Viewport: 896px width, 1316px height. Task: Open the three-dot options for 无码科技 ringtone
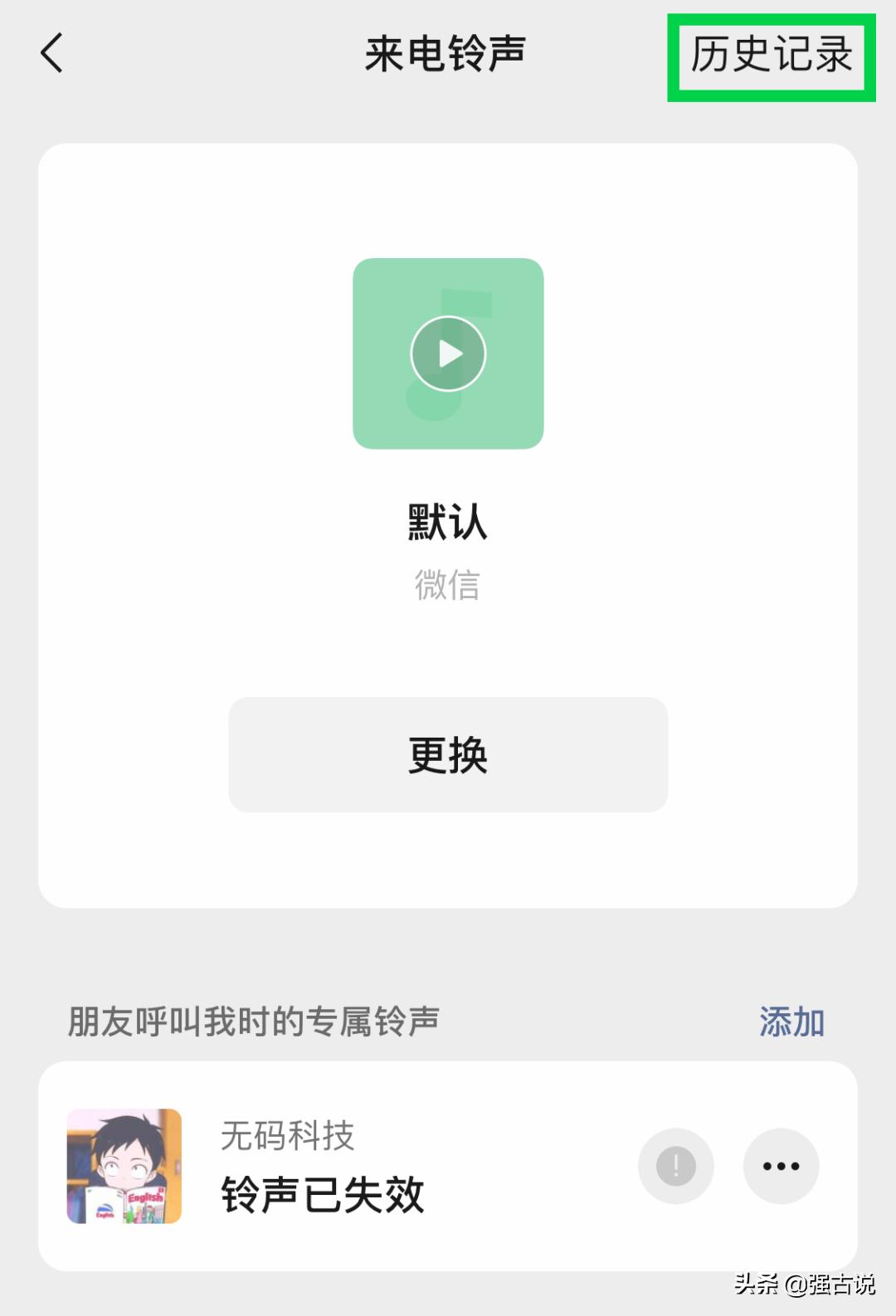coord(781,1166)
